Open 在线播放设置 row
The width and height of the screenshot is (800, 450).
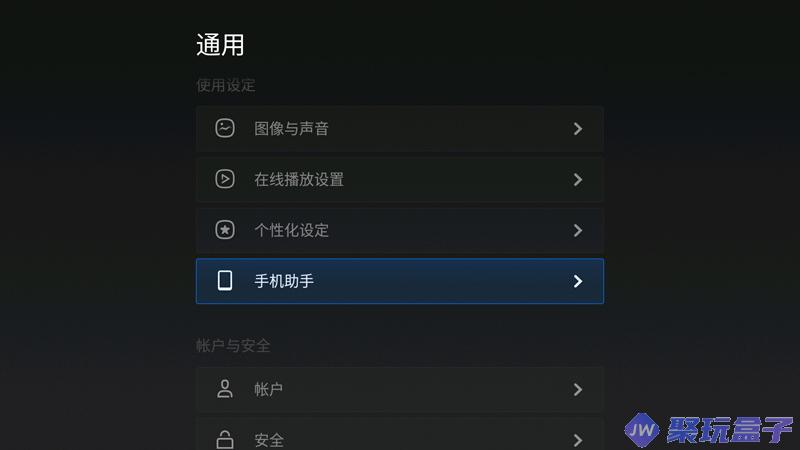pyautogui.click(x=399, y=180)
